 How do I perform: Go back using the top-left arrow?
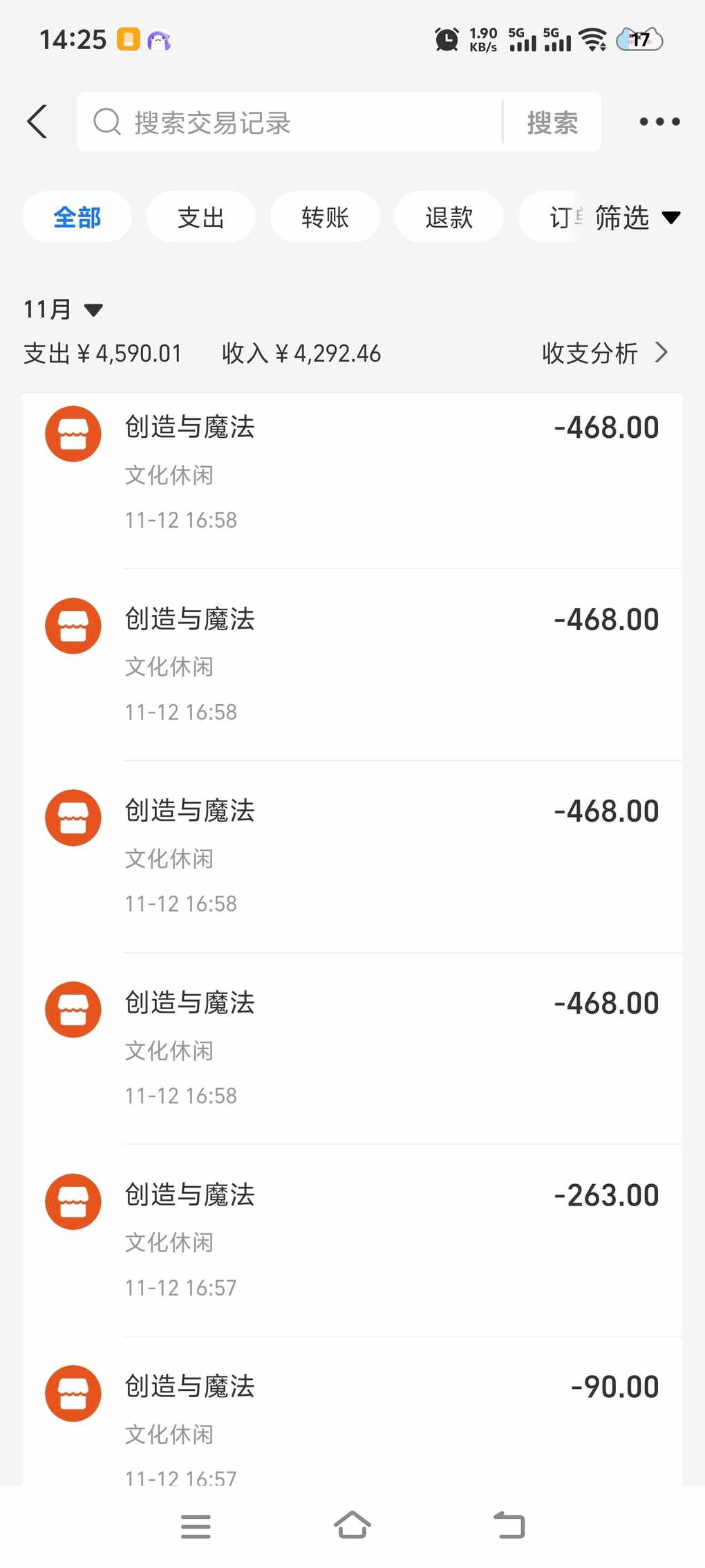(x=38, y=122)
